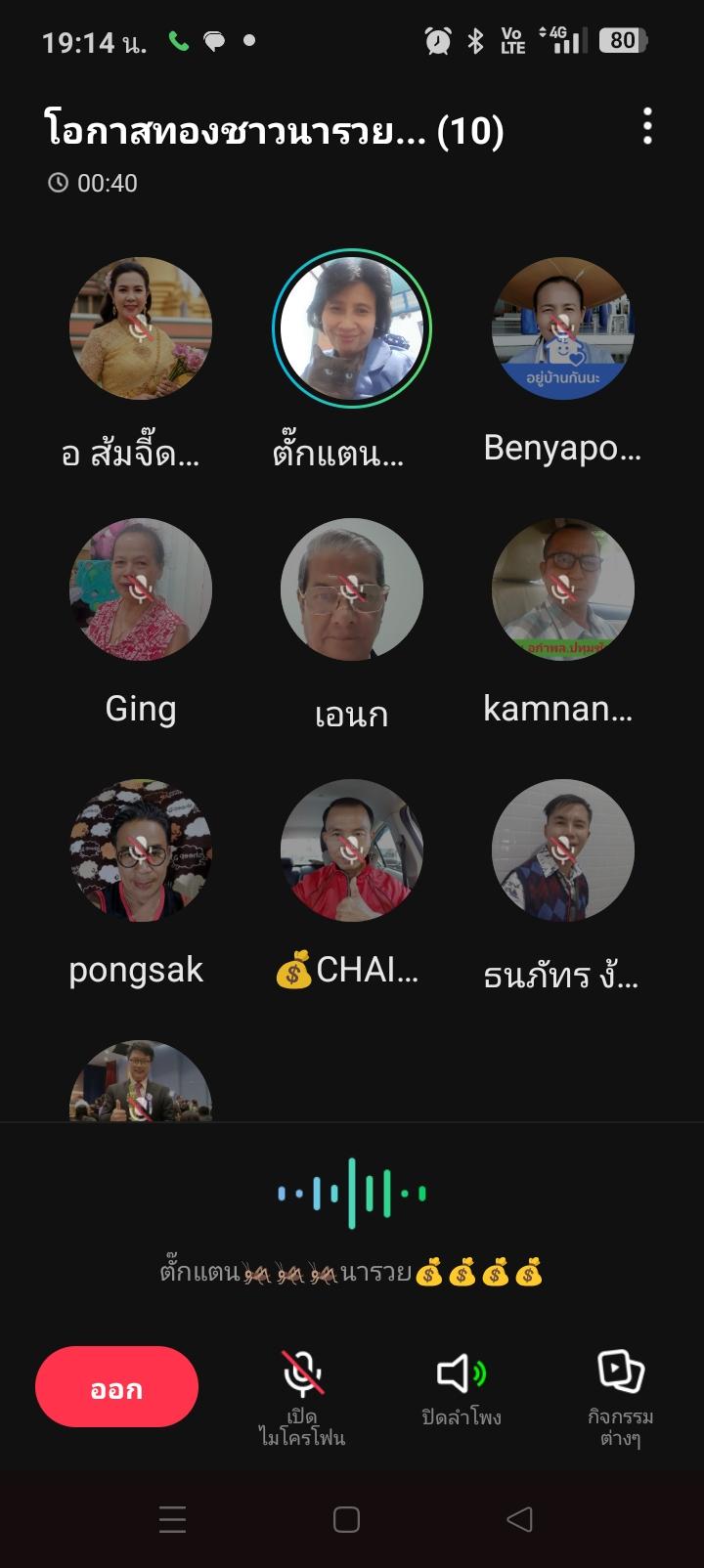Go back using system navigation

pos(520,1519)
